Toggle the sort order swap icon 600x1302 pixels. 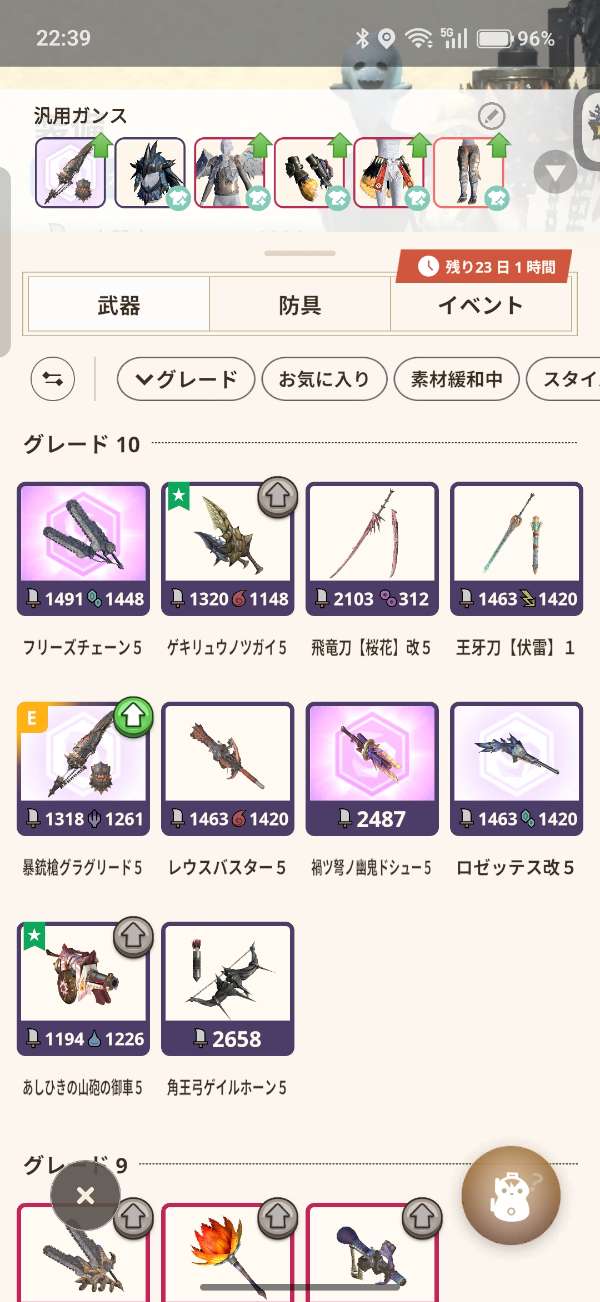[x=53, y=379]
